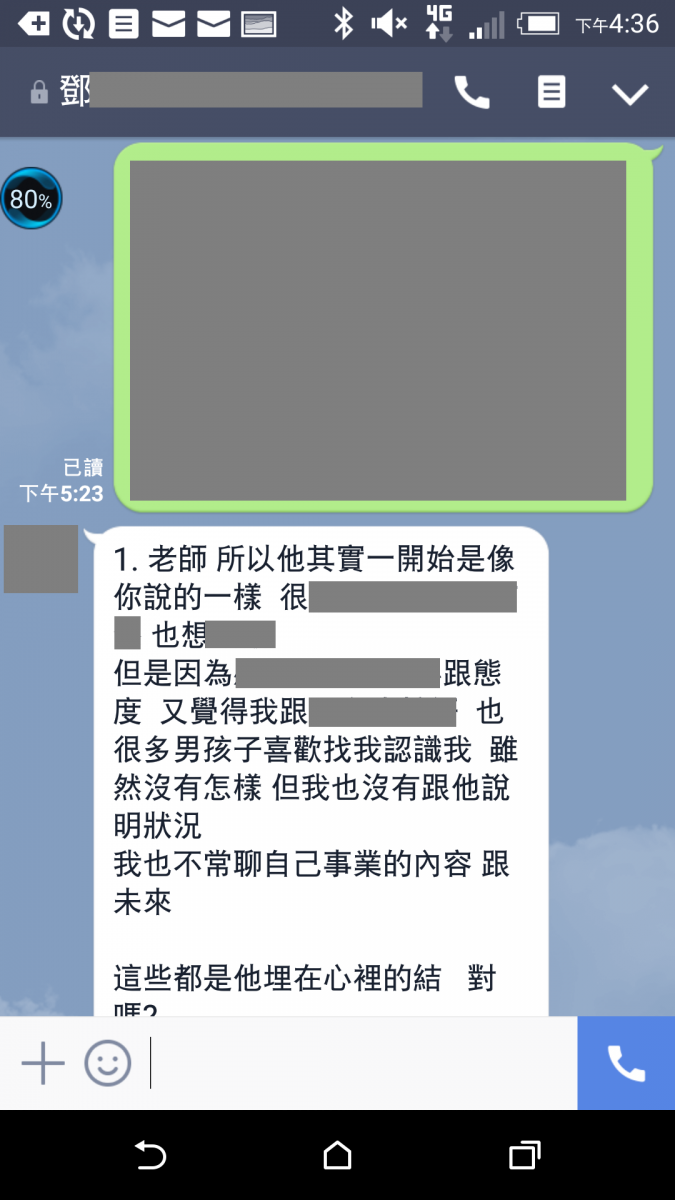675x1200 pixels.
Task: Open the plus attachment menu
Action: coord(43,1063)
